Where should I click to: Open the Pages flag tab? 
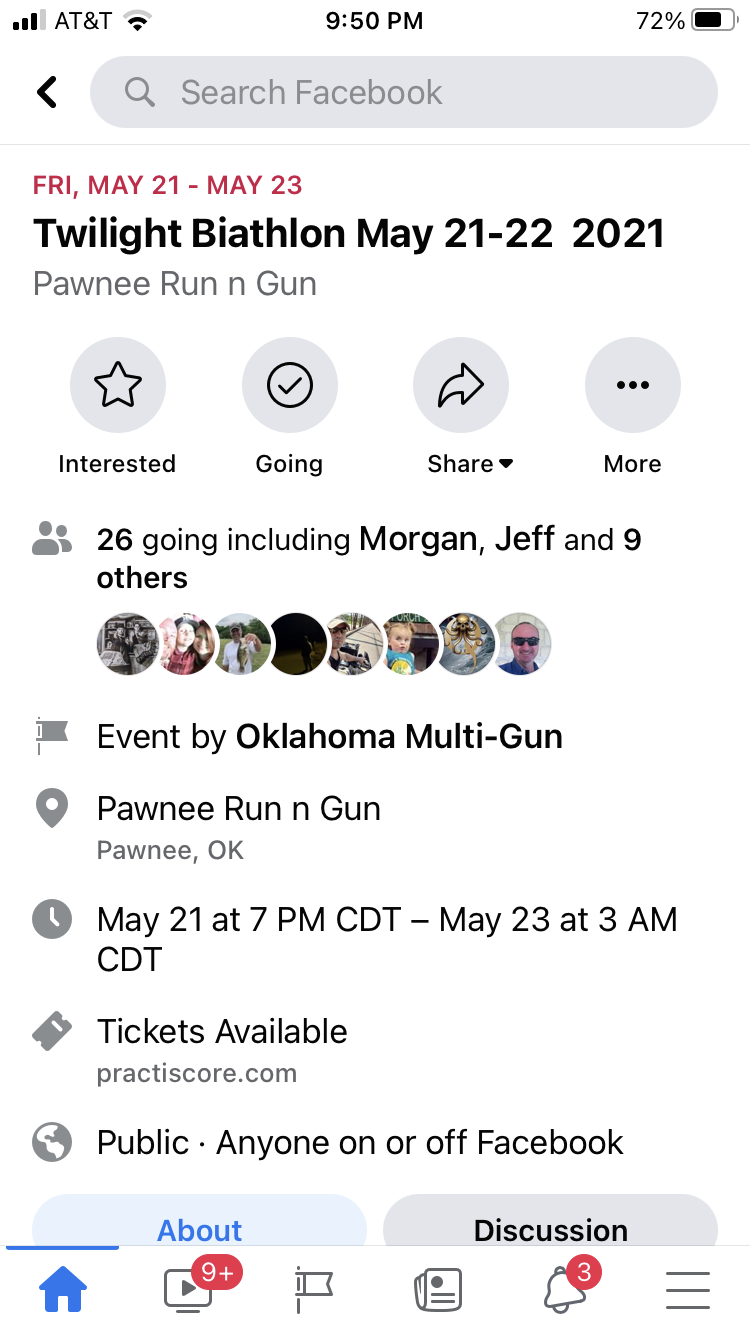pos(313,1290)
